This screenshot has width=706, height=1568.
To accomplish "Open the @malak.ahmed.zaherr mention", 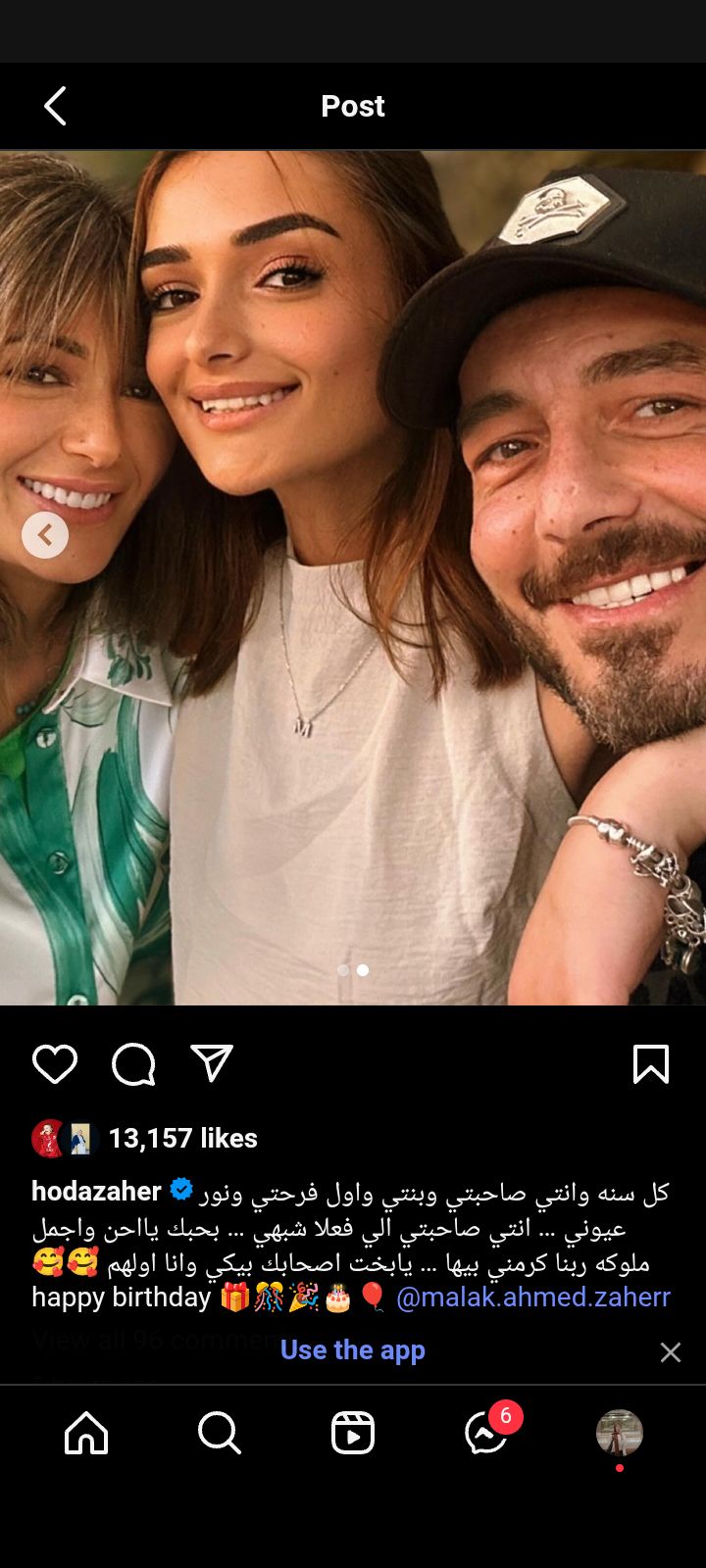I will (x=532, y=1298).
